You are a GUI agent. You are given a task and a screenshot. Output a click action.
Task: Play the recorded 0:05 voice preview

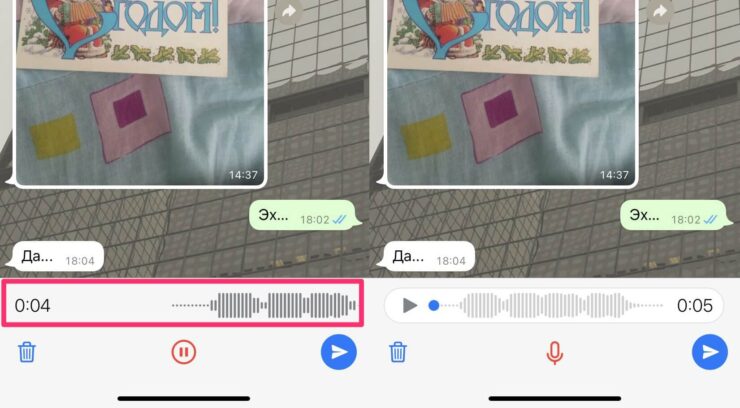tap(409, 305)
